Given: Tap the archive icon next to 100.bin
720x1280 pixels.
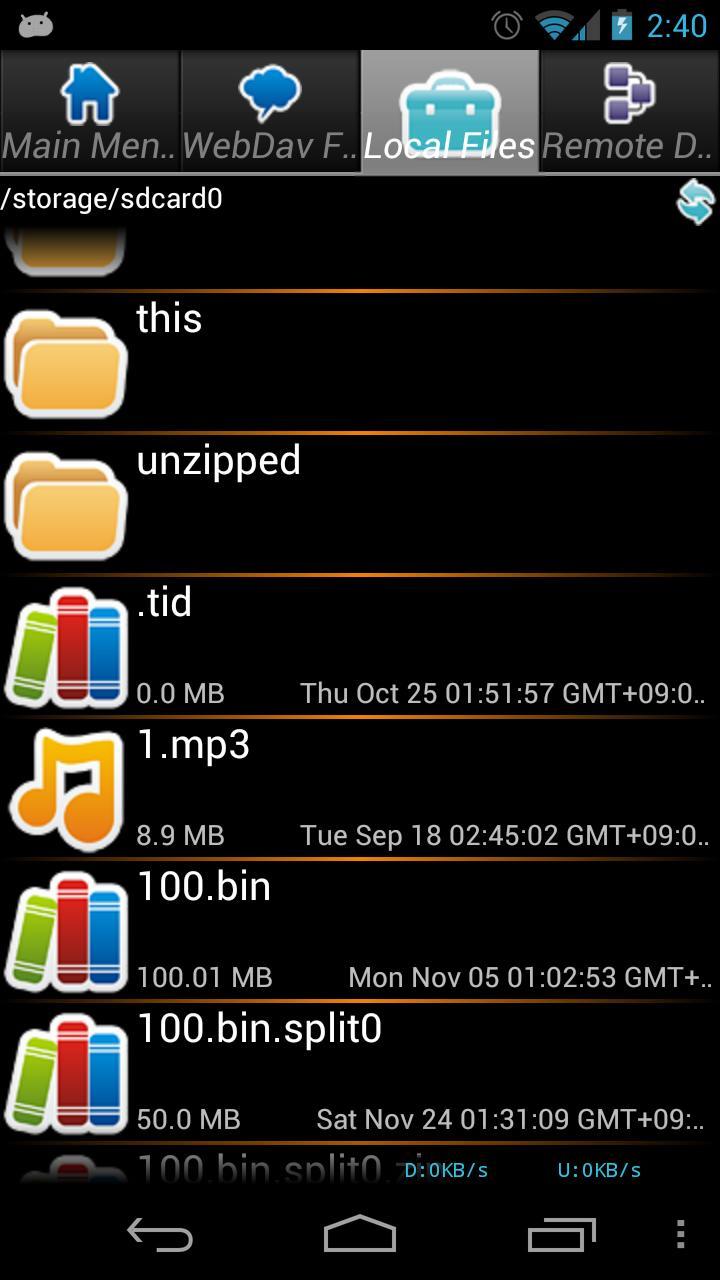Looking at the screenshot, I should [x=65, y=930].
